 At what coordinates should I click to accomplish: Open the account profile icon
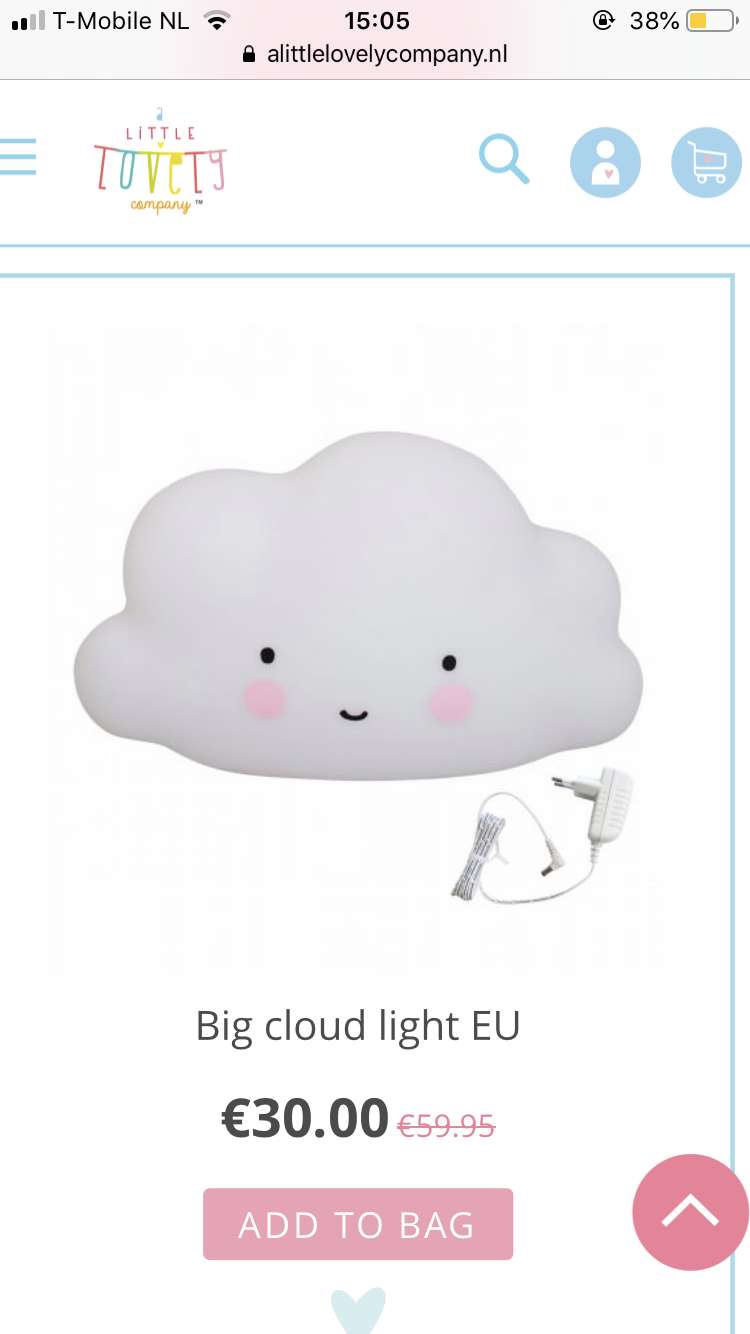pos(605,162)
